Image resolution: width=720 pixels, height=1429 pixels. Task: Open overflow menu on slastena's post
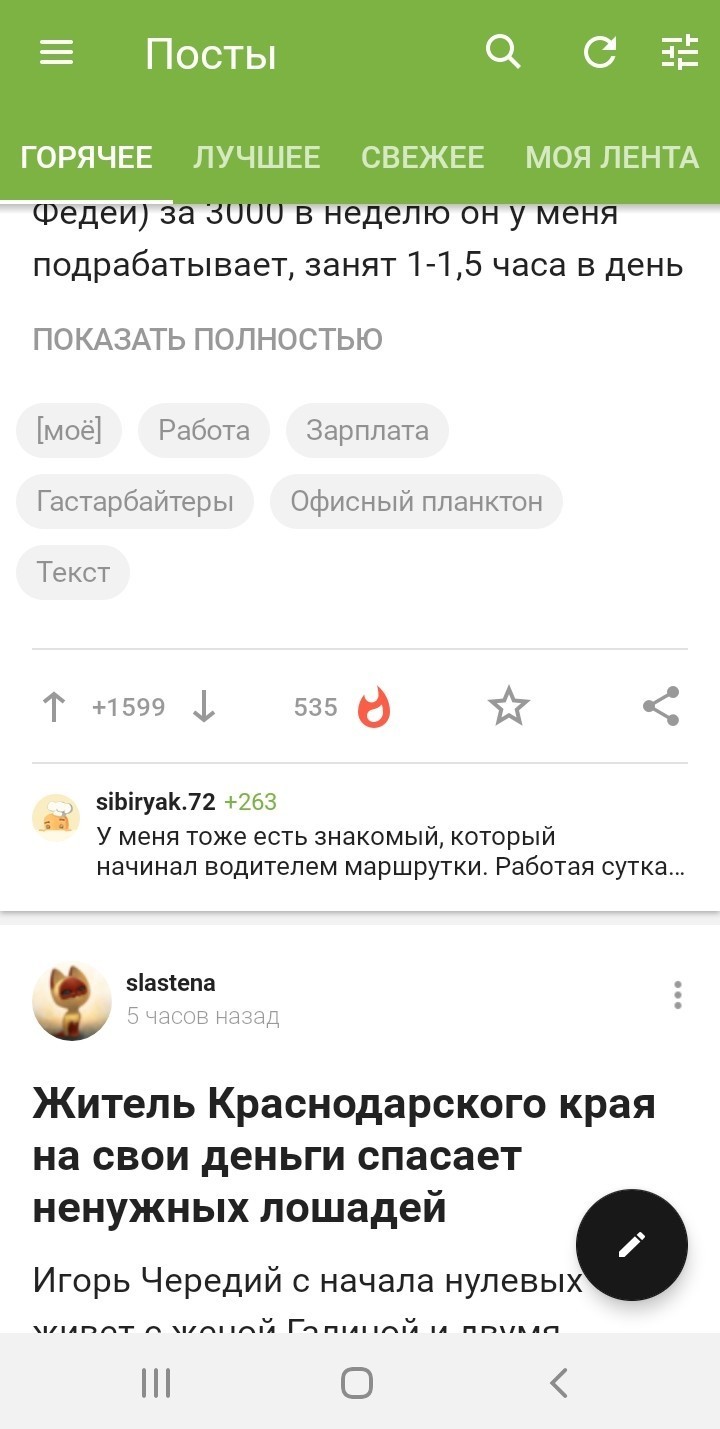click(x=678, y=995)
